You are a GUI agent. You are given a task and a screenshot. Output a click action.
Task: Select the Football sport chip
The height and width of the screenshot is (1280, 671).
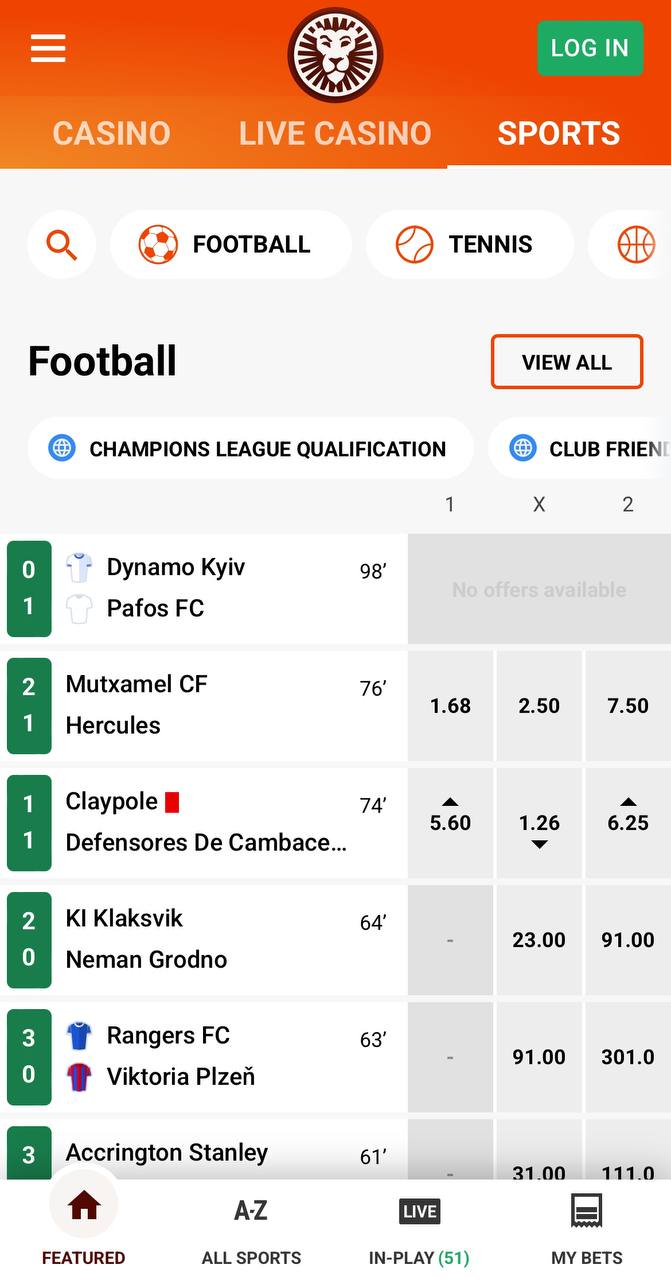click(231, 244)
